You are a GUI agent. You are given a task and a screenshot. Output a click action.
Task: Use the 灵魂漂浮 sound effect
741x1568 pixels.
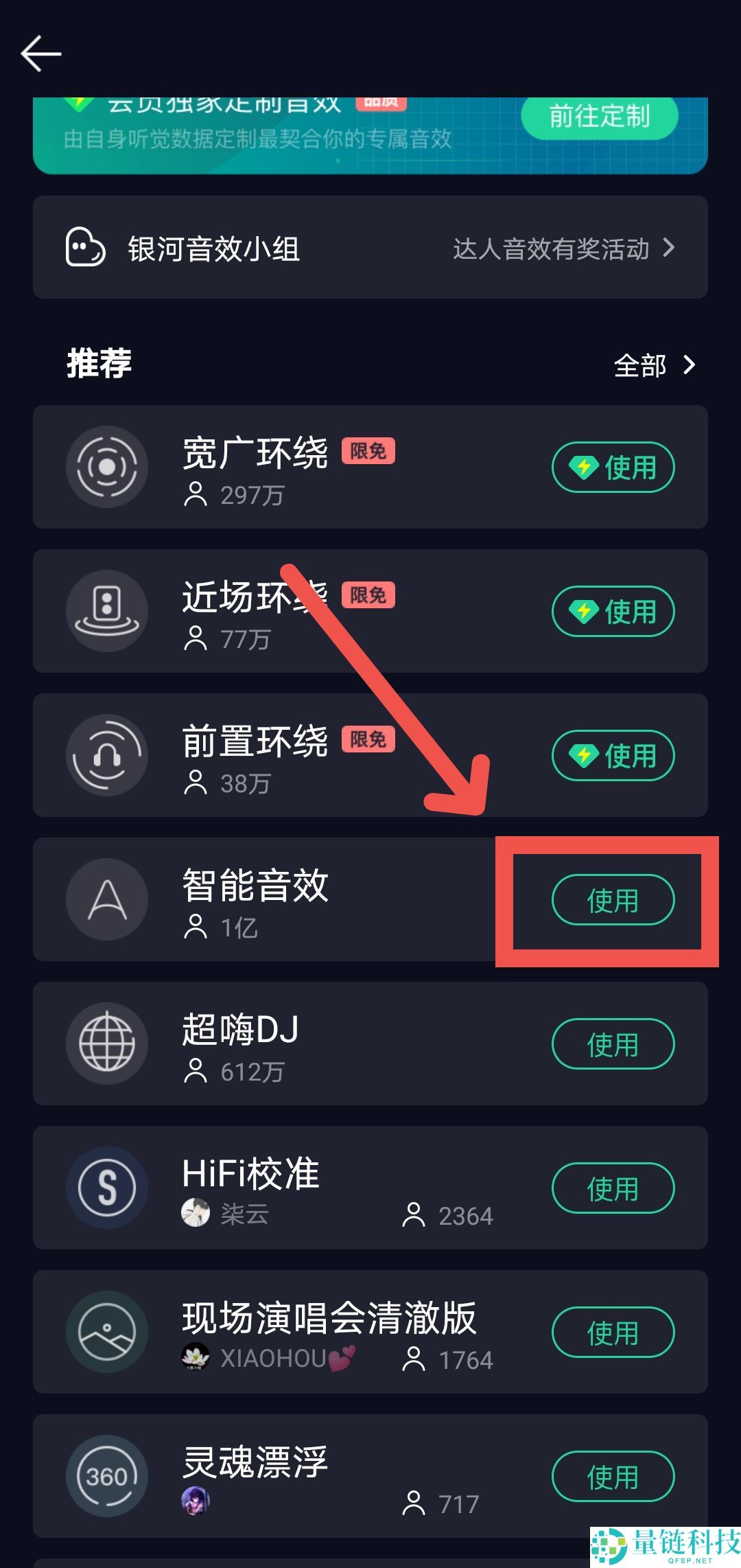(613, 1477)
